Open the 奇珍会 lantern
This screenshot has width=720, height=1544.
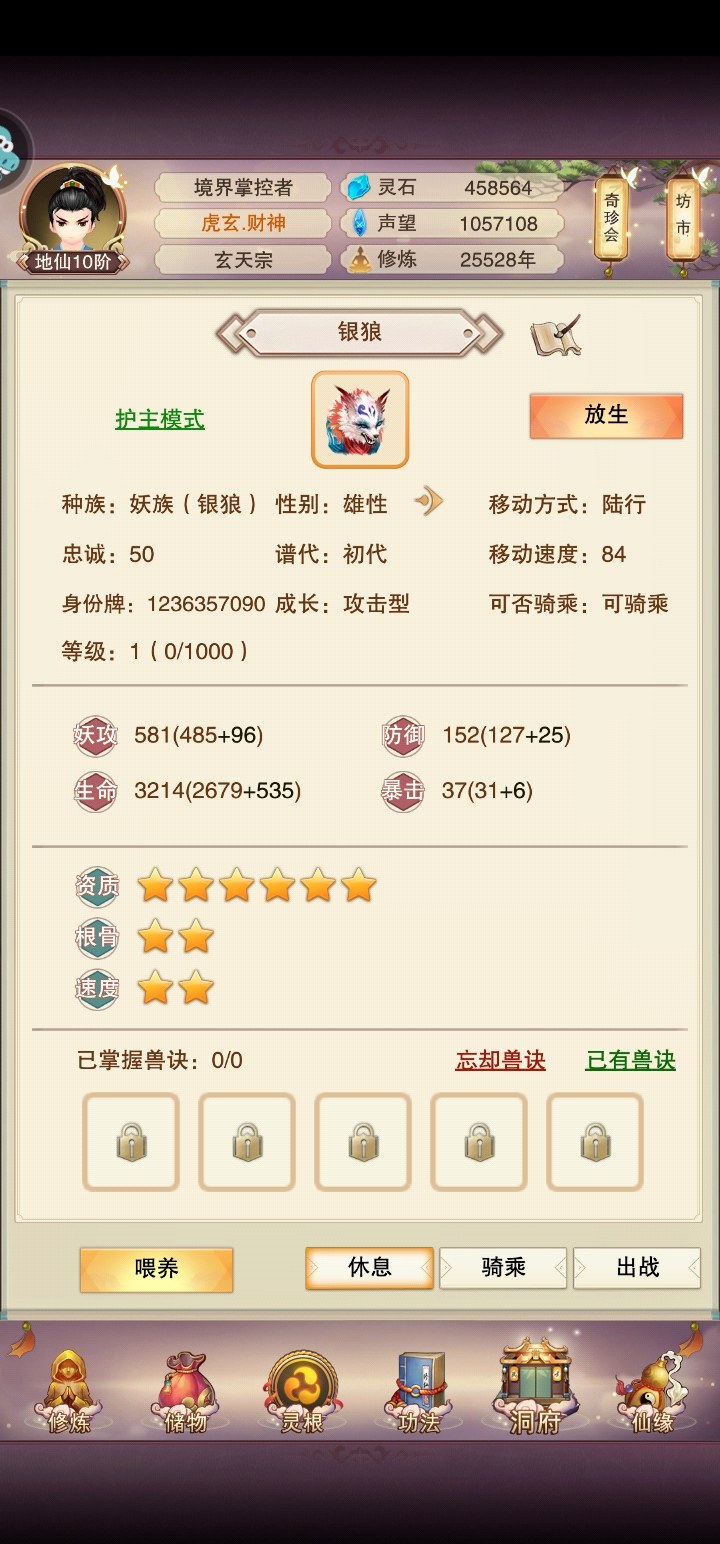click(x=611, y=219)
